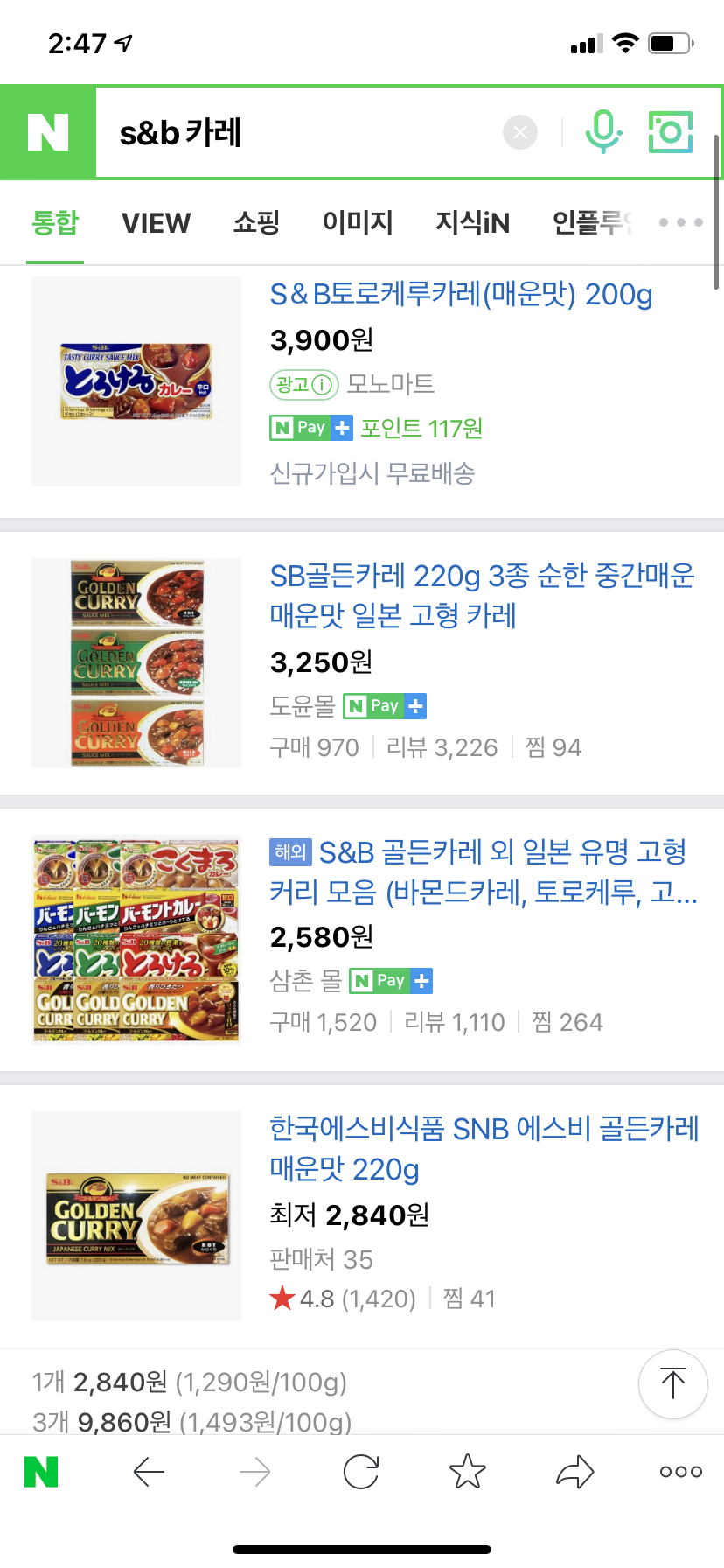Tap the Naver N logo button
724x1568 pixels.
coord(47,132)
